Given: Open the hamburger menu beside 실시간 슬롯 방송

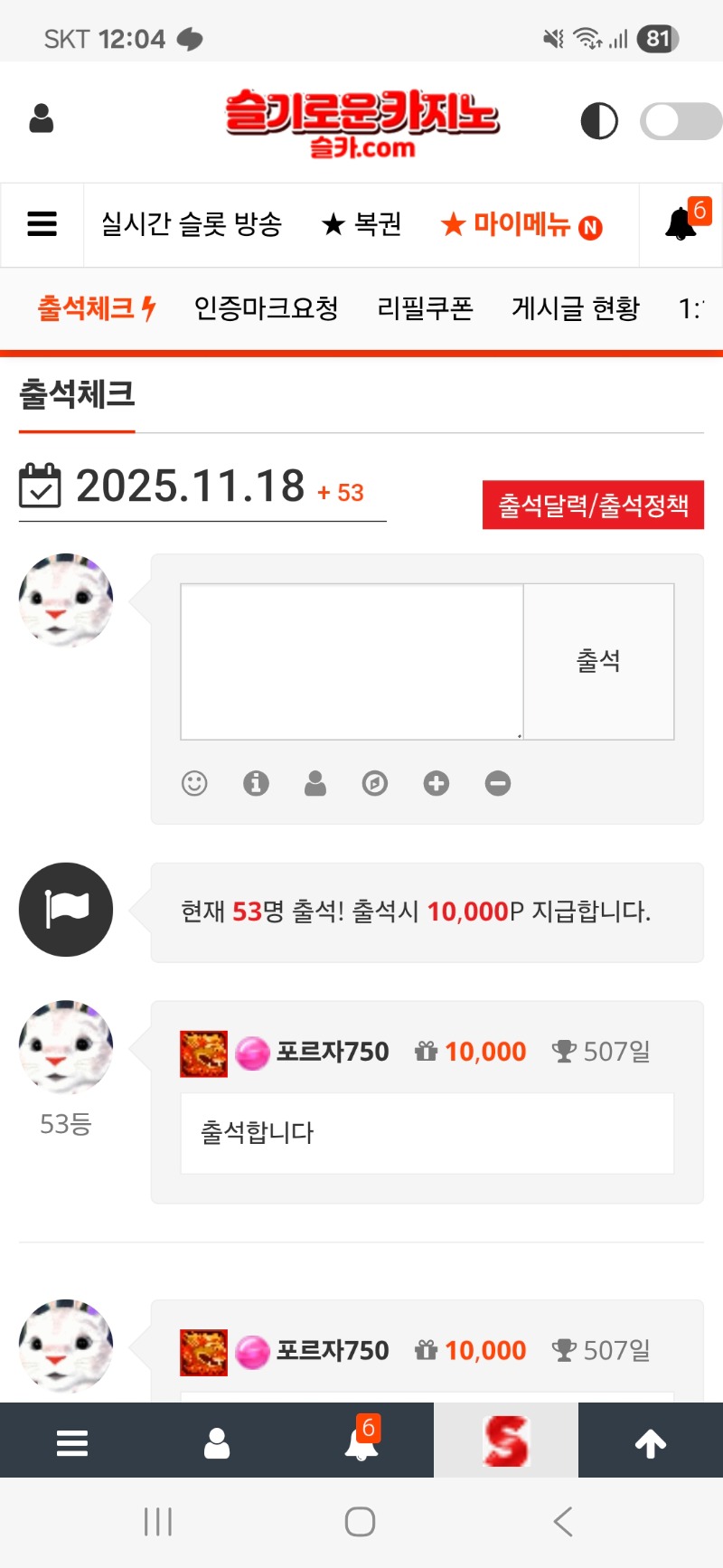Looking at the screenshot, I should click(x=42, y=224).
